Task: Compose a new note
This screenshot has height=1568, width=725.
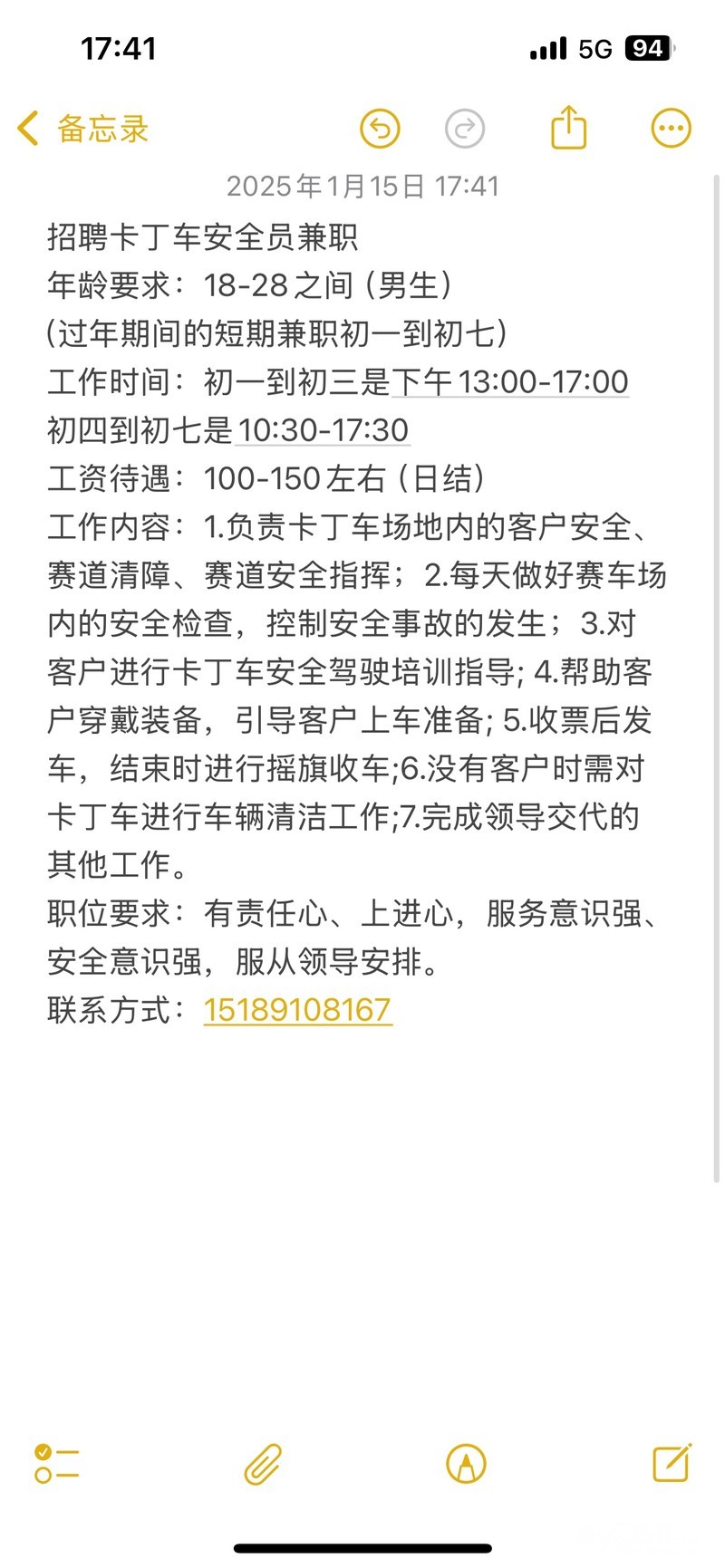Action: pos(672,1462)
